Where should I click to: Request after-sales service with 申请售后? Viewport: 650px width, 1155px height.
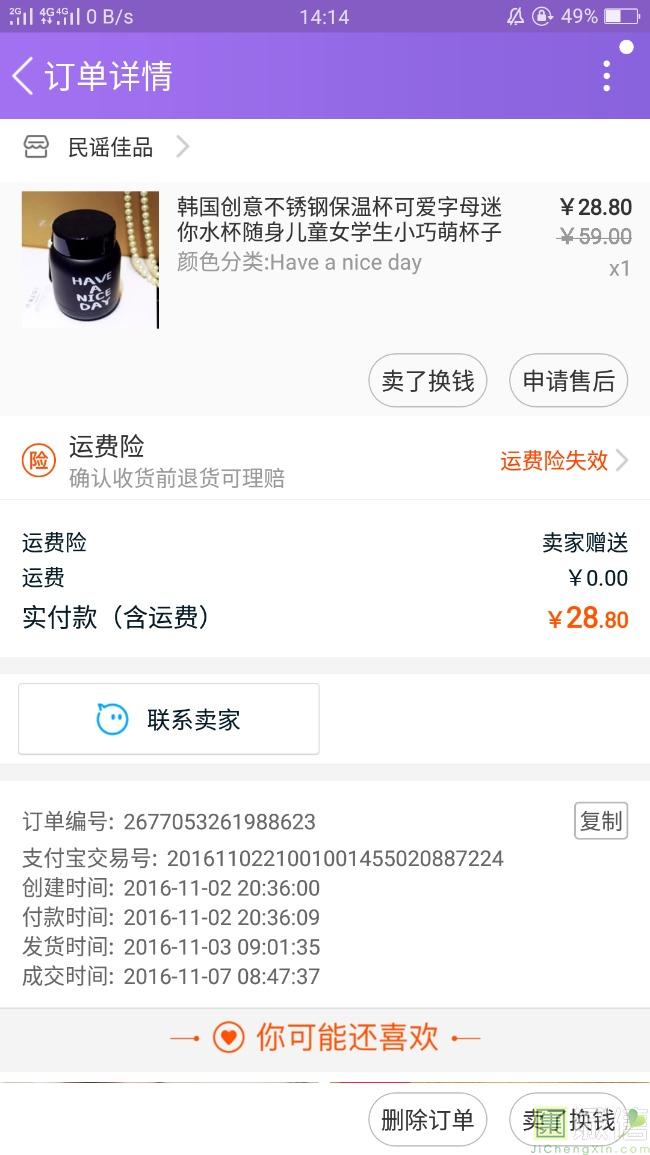pyautogui.click(x=568, y=381)
